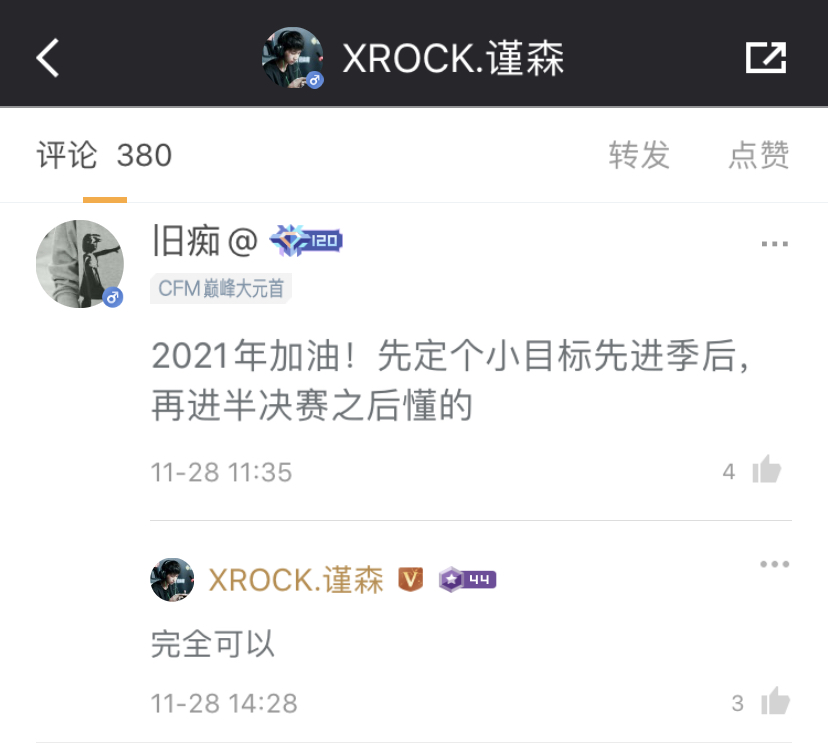Switch to the 评论 tab
Screen dimensions: 828x751
[x=104, y=156]
